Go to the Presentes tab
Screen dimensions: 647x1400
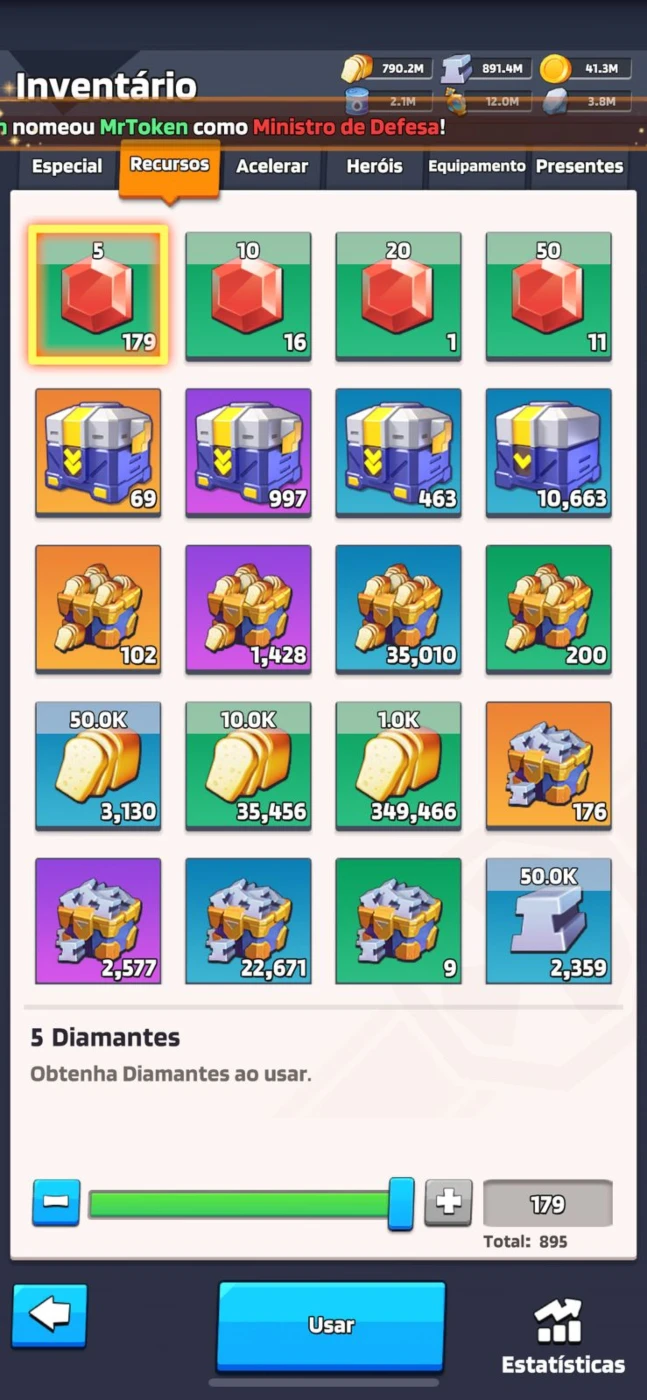click(579, 166)
